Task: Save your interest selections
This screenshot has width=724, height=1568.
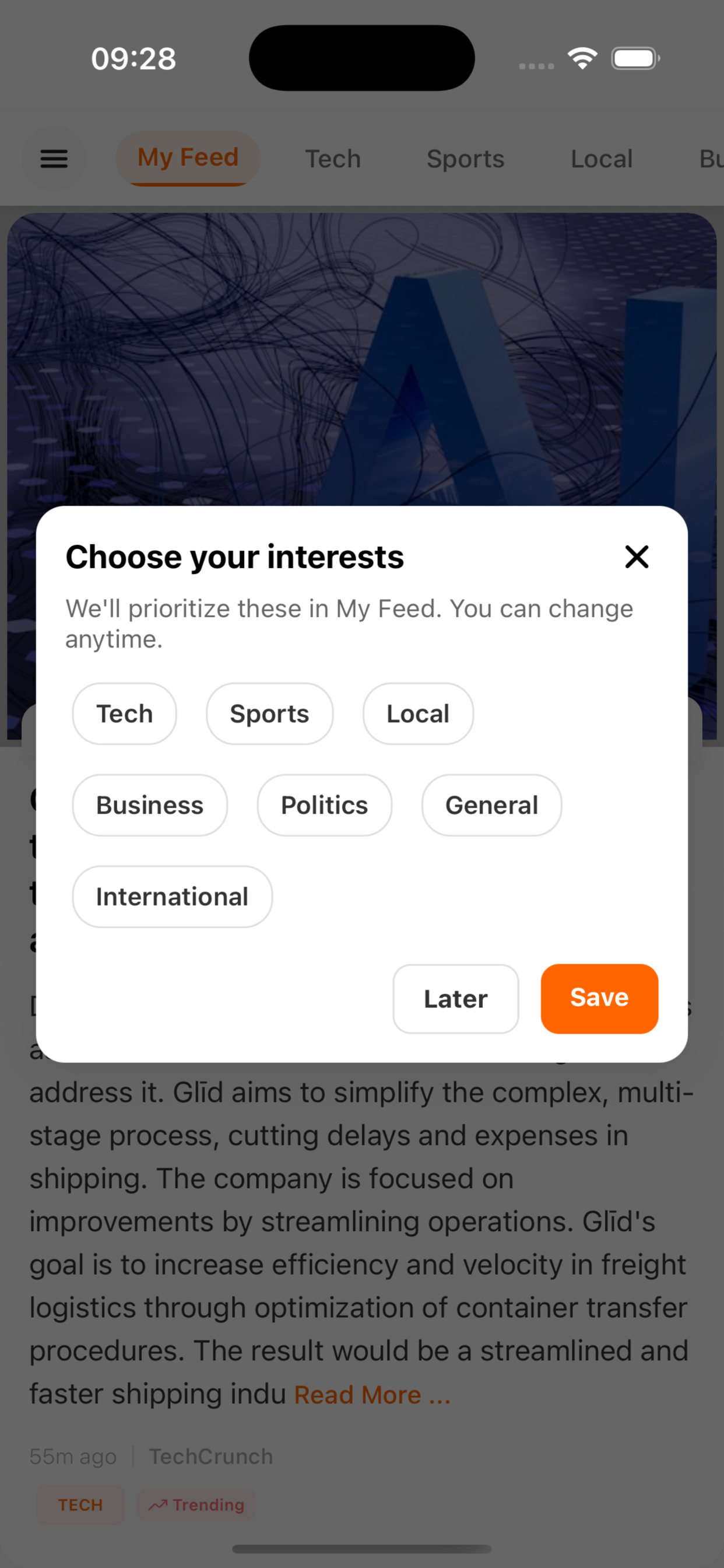Action: 599,998
